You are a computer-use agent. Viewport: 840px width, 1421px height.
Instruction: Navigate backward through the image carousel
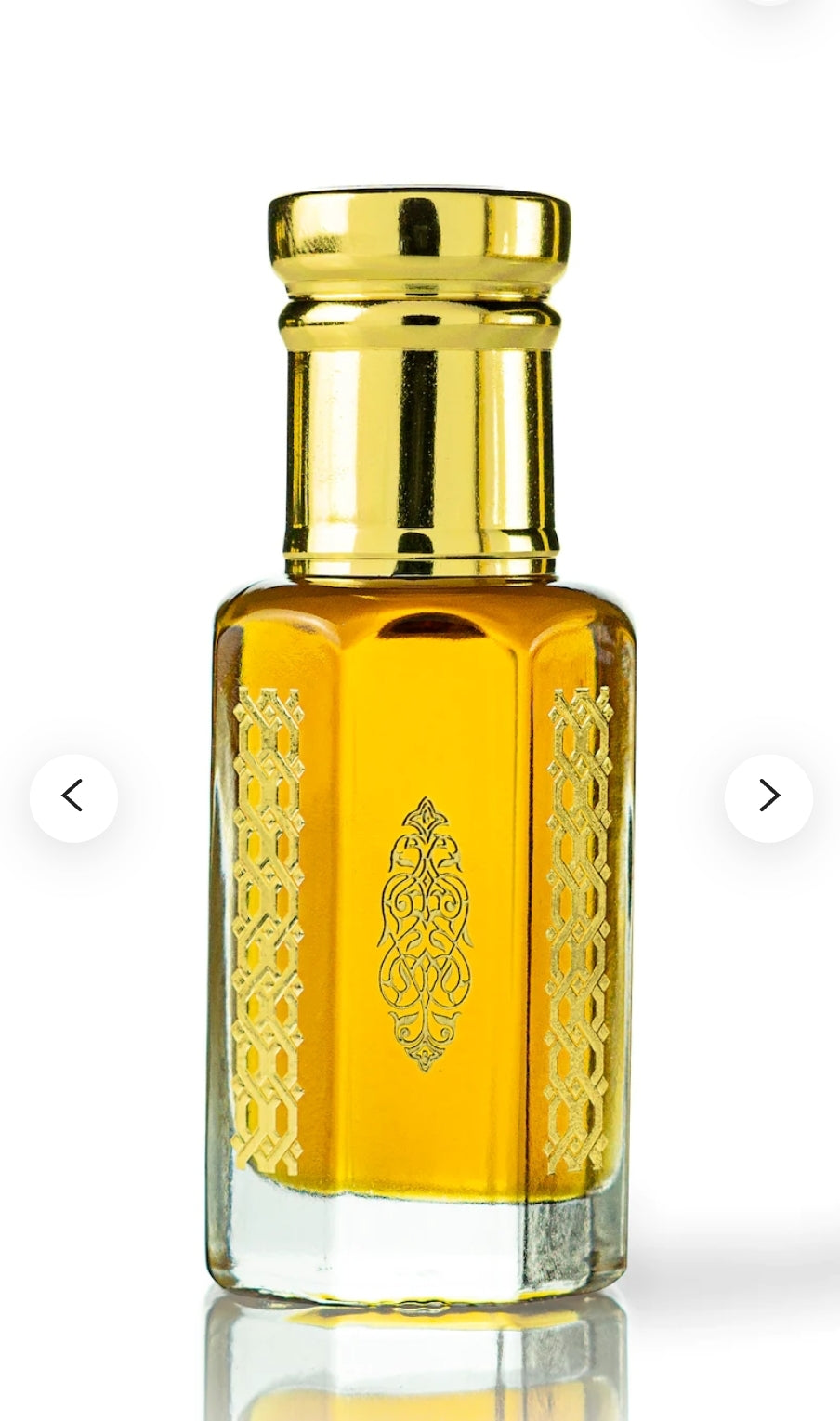click(73, 796)
